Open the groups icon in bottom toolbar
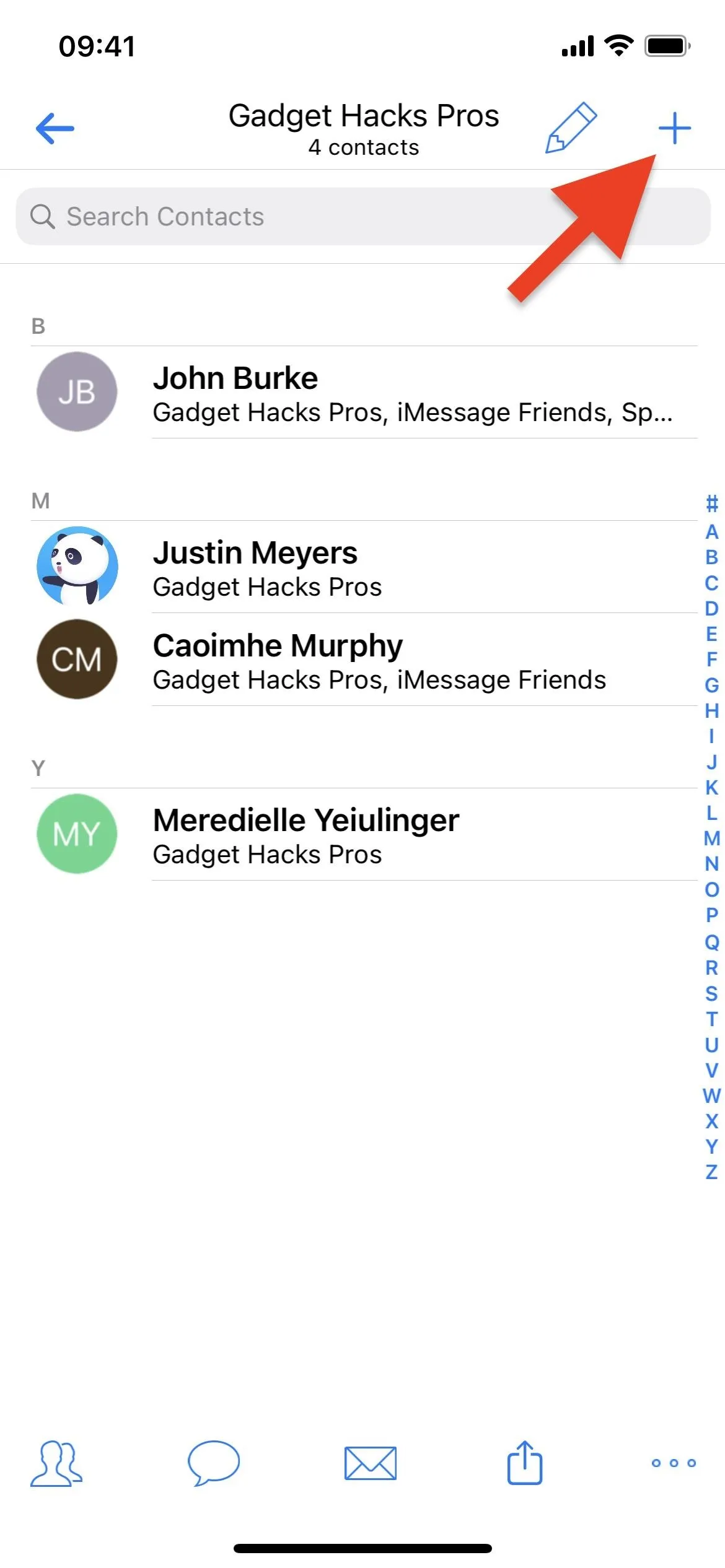The width and height of the screenshot is (725, 1568). tap(56, 1463)
